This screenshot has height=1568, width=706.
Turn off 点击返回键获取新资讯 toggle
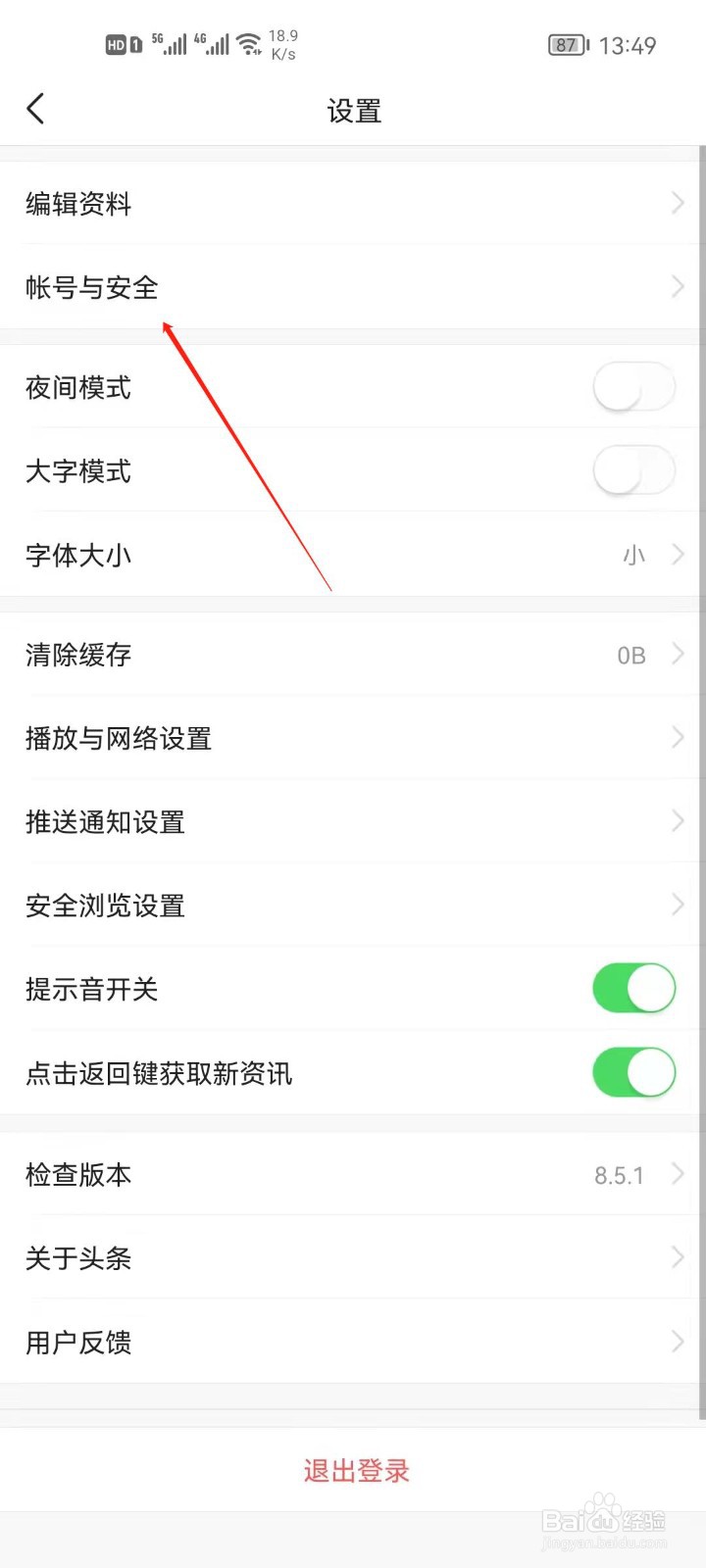coord(633,1073)
